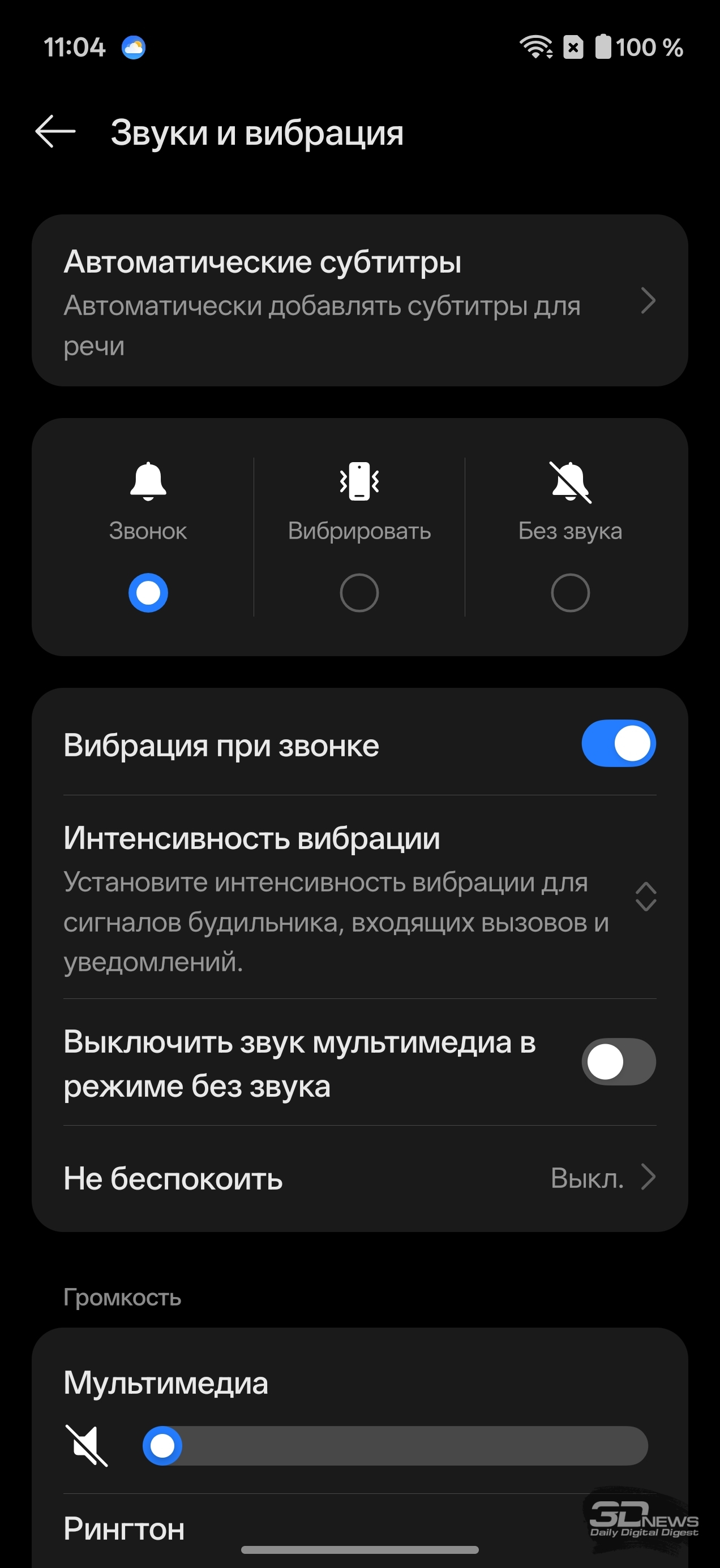Turn off Вибрация при звонке
The image size is (720, 1568).
pyautogui.click(x=618, y=743)
